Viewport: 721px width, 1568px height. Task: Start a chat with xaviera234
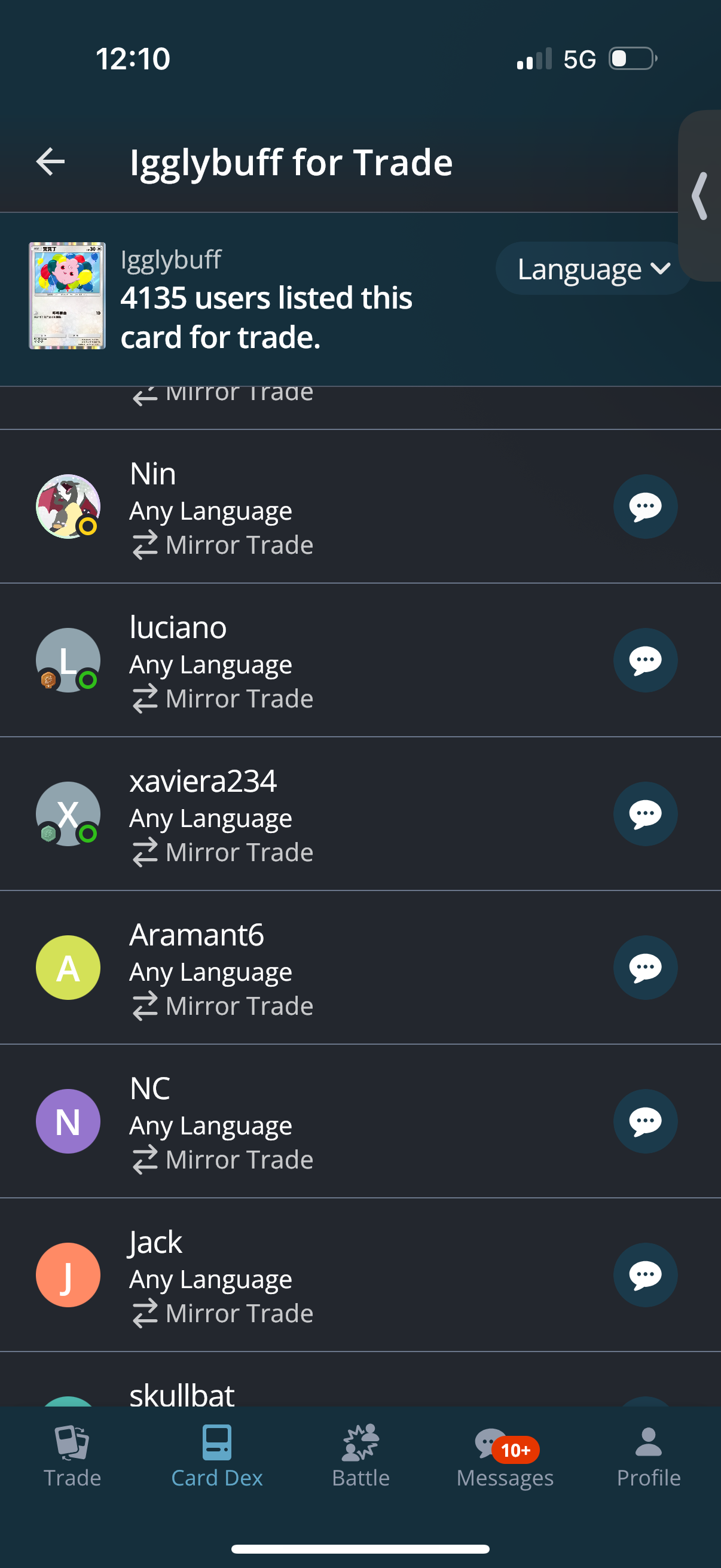coord(644,814)
